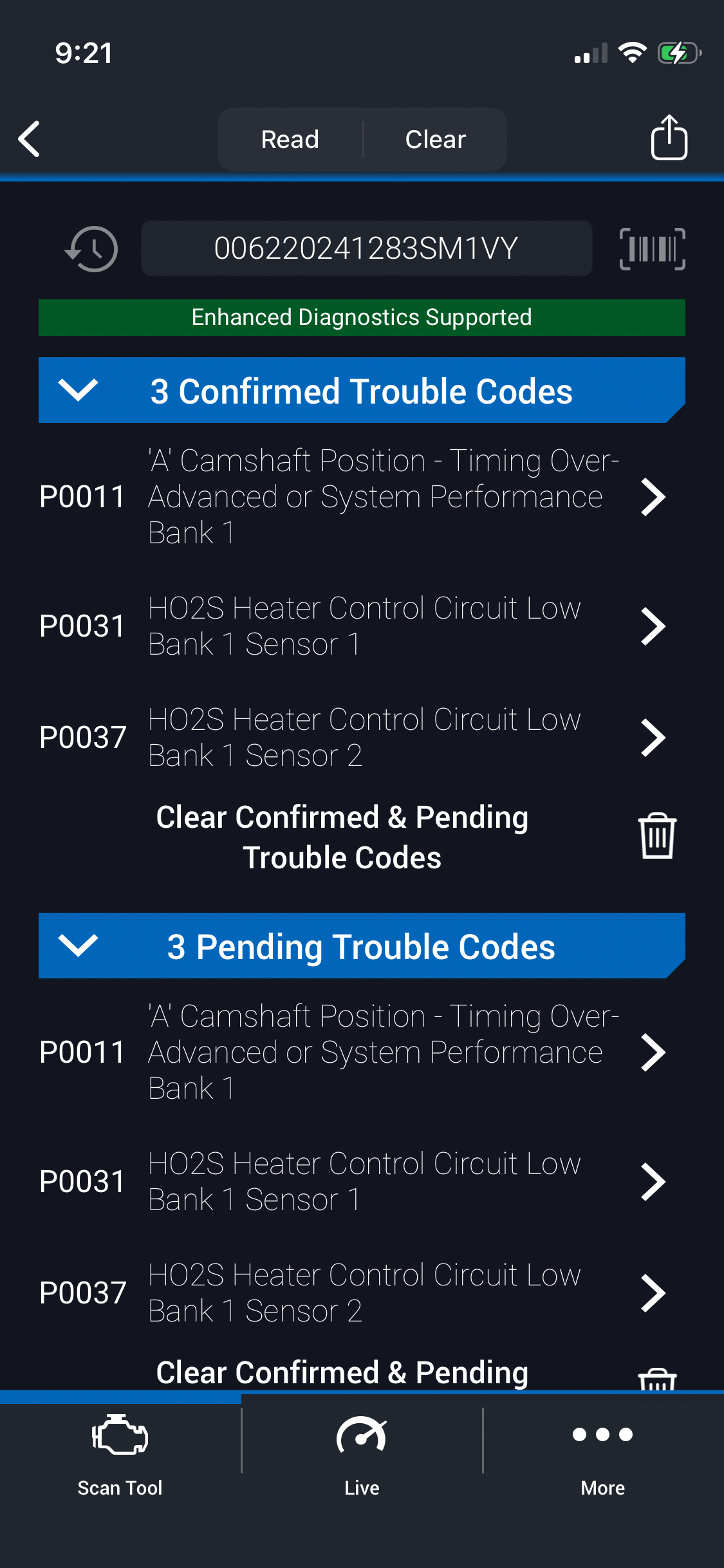The height and width of the screenshot is (1568, 724).
Task: Clear codes using the trash under confirmed codes
Action: click(656, 836)
